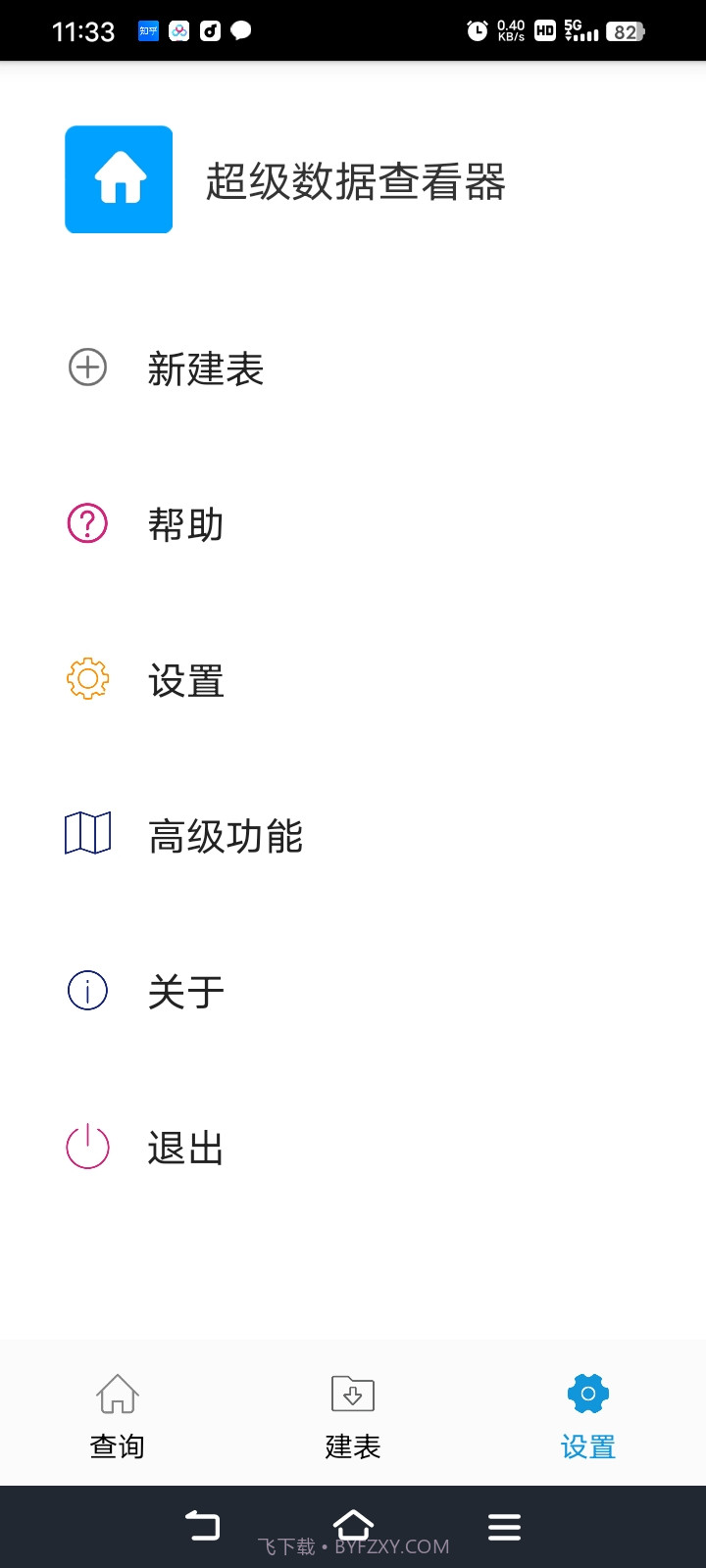The height and width of the screenshot is (1568, 706).
Task: Tap the download icon above 建表
Action: tap(352, 1393)
